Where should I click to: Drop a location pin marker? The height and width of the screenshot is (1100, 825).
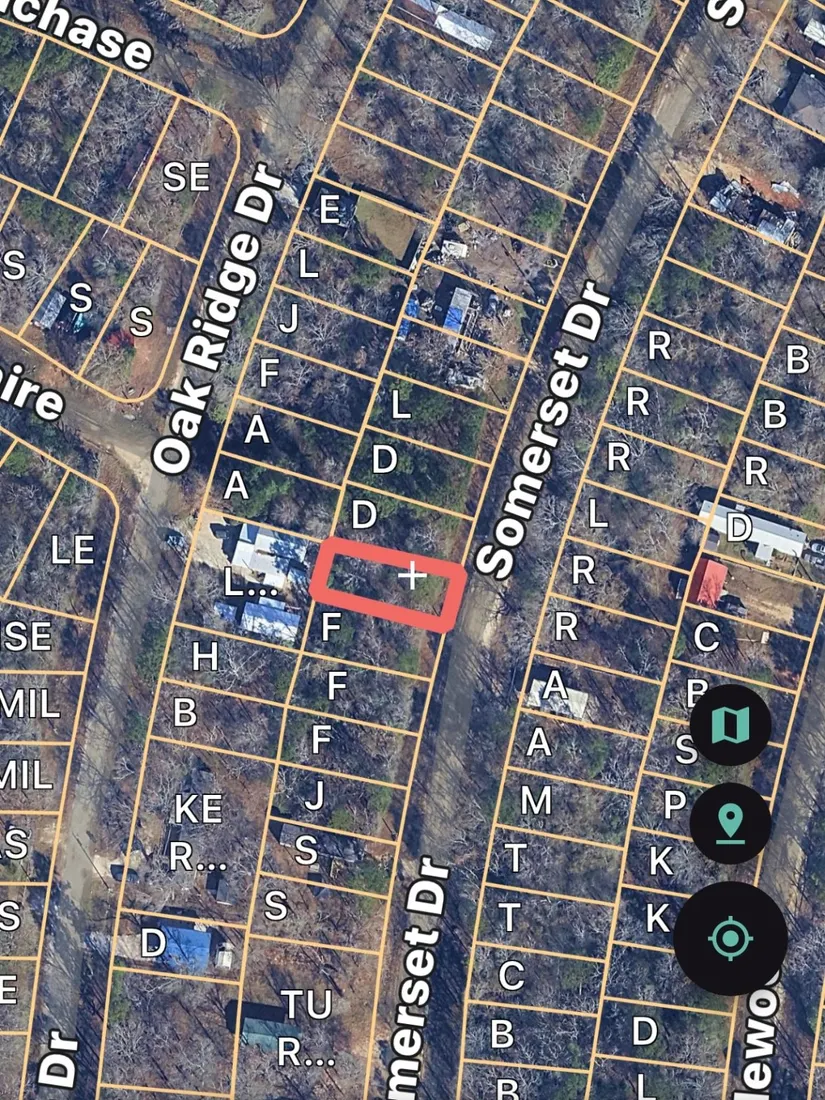(731, 824)
